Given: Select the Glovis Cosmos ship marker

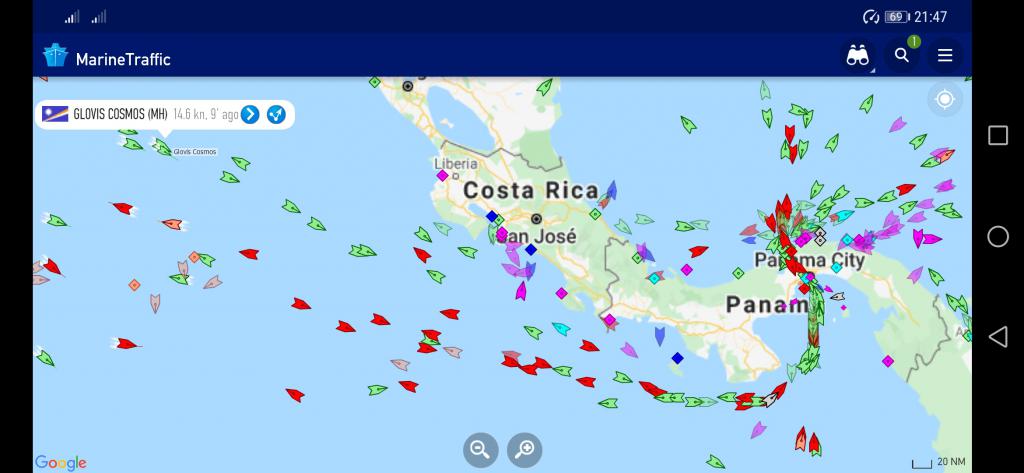Looking at the screenshot, I should pyautogui.click(x=162, y=147).
